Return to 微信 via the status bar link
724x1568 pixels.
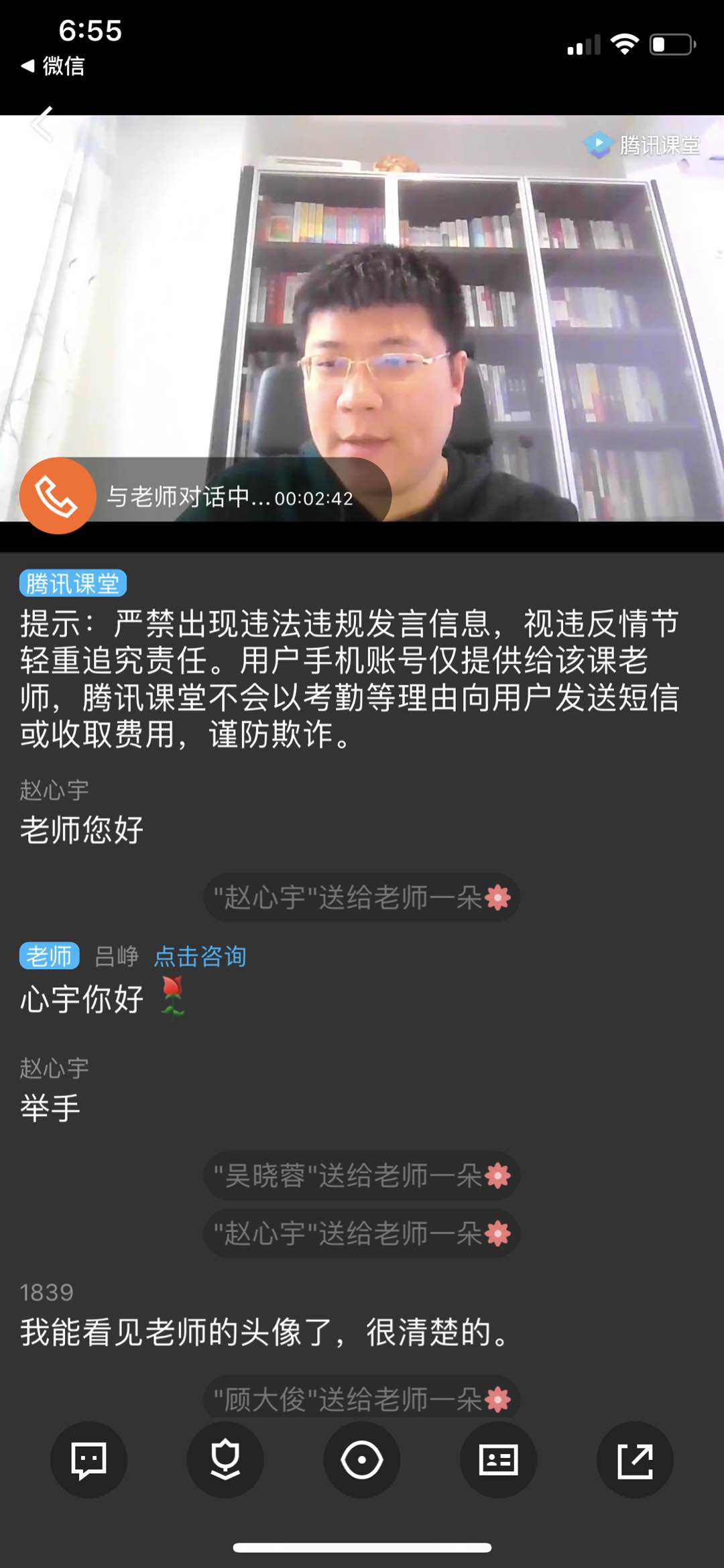click(x=54, y=66)
